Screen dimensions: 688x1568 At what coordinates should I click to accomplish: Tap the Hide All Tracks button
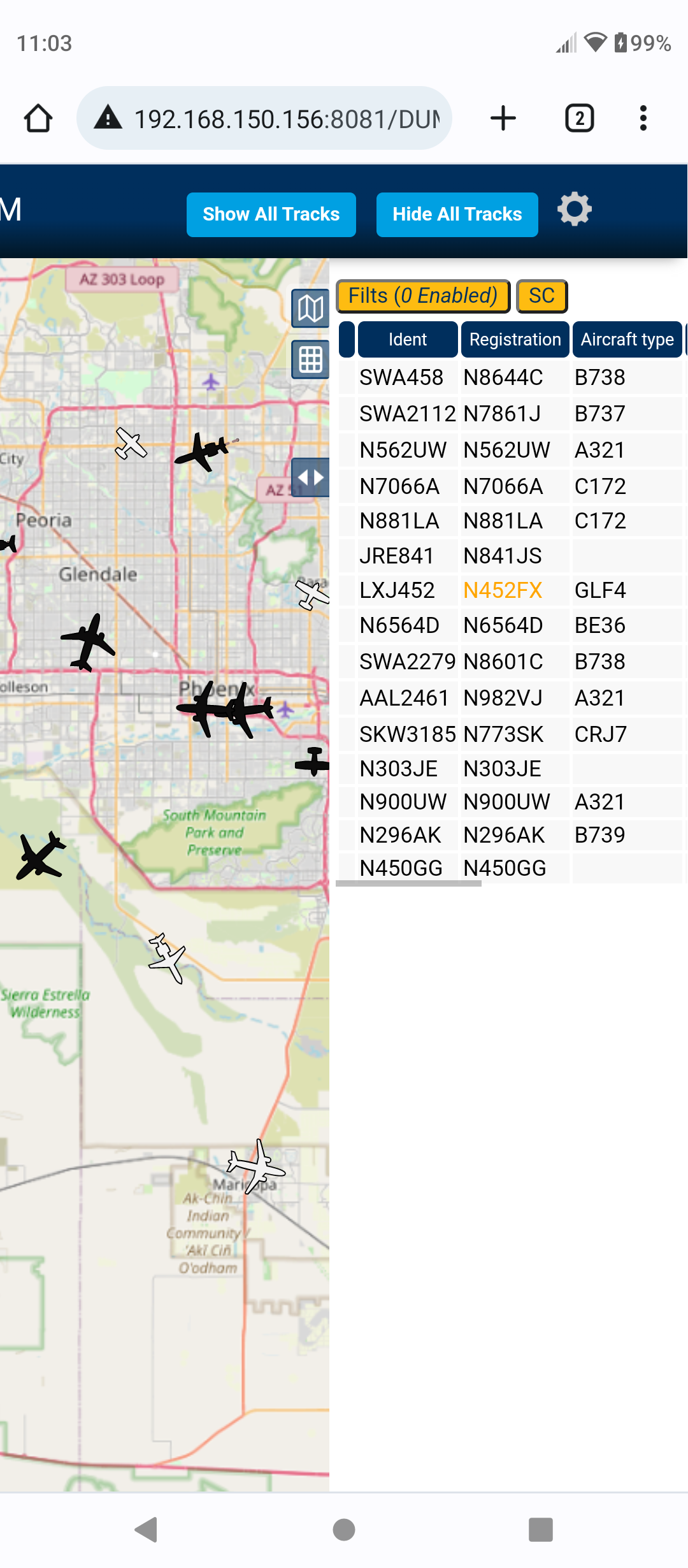[457, 214]
